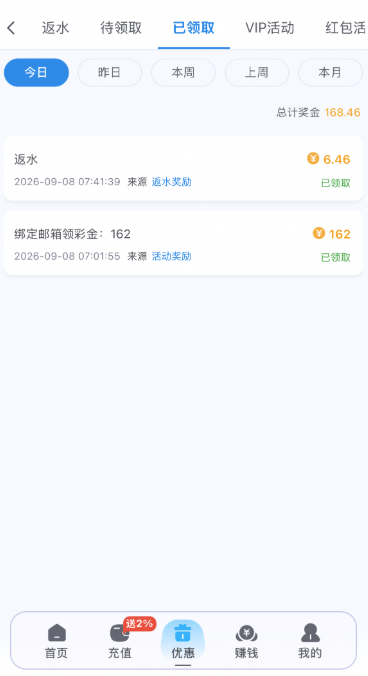
Task: Switch to the 赚钱 tab
Action: click(x=246, y=641)
